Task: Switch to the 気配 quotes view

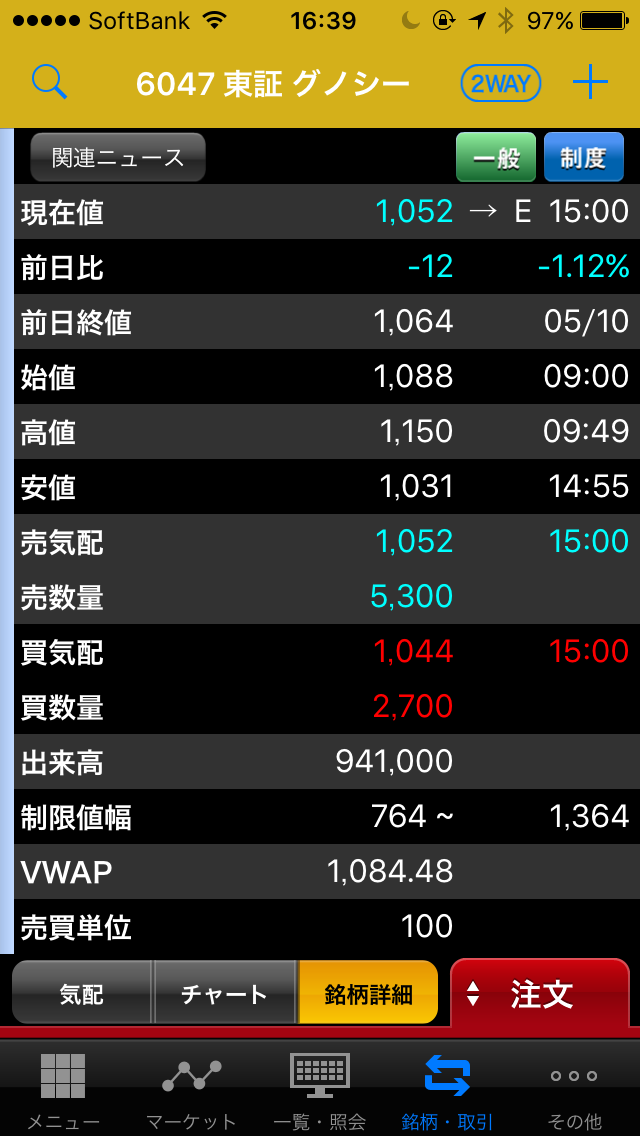Action: 81,993
